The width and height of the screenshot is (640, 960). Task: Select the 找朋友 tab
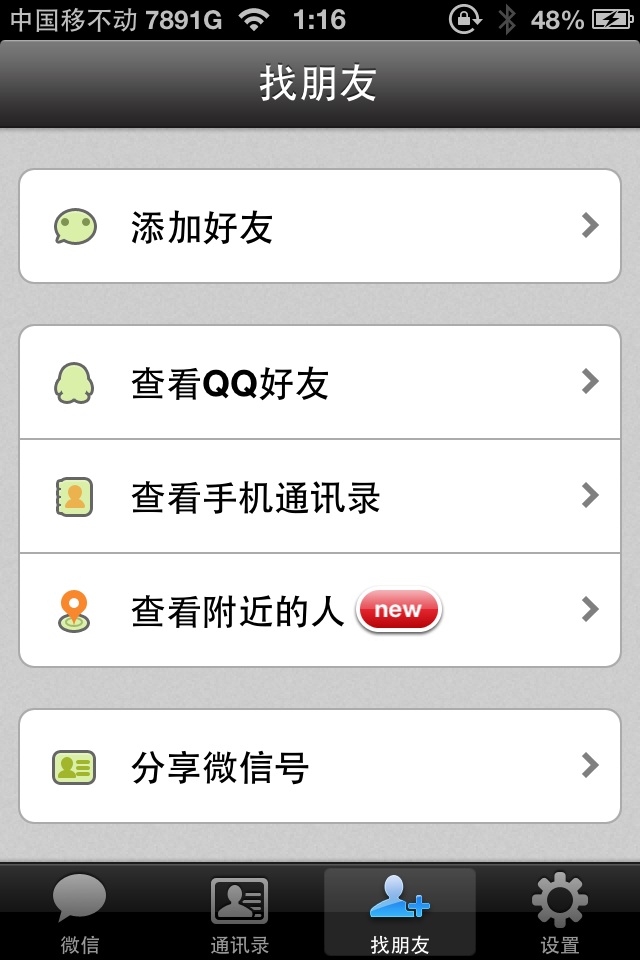tap(400, 912)
